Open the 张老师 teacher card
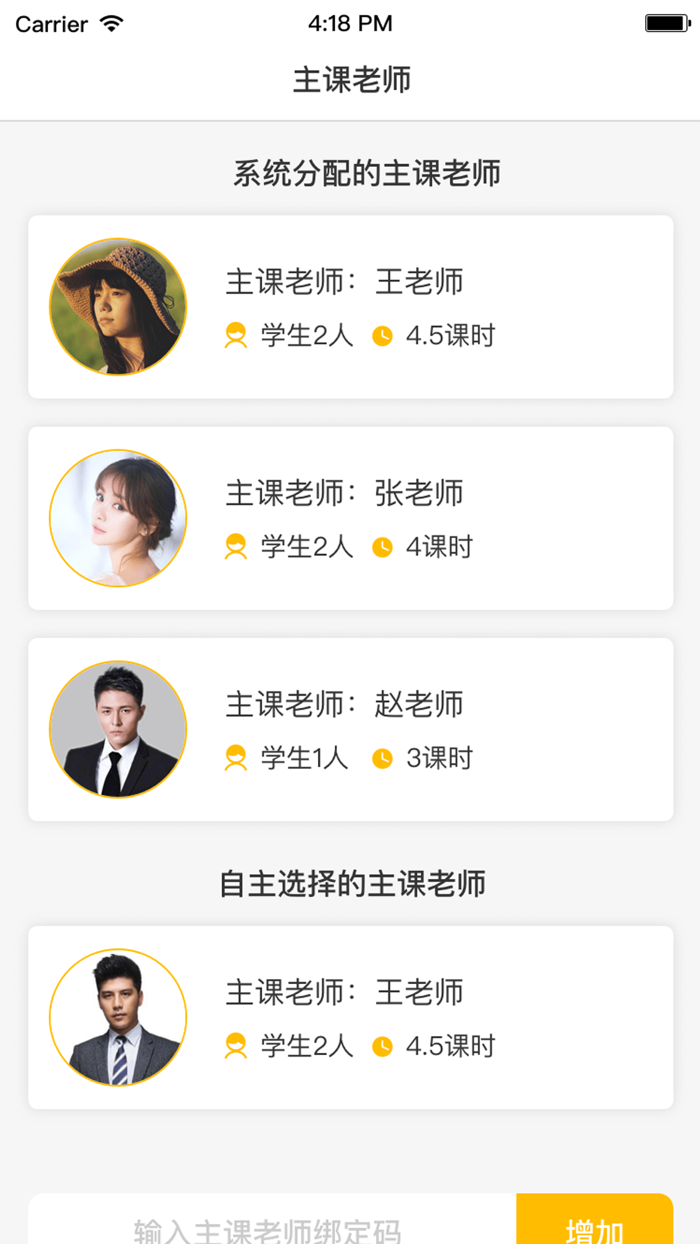700x1244 pixels. 350,518
